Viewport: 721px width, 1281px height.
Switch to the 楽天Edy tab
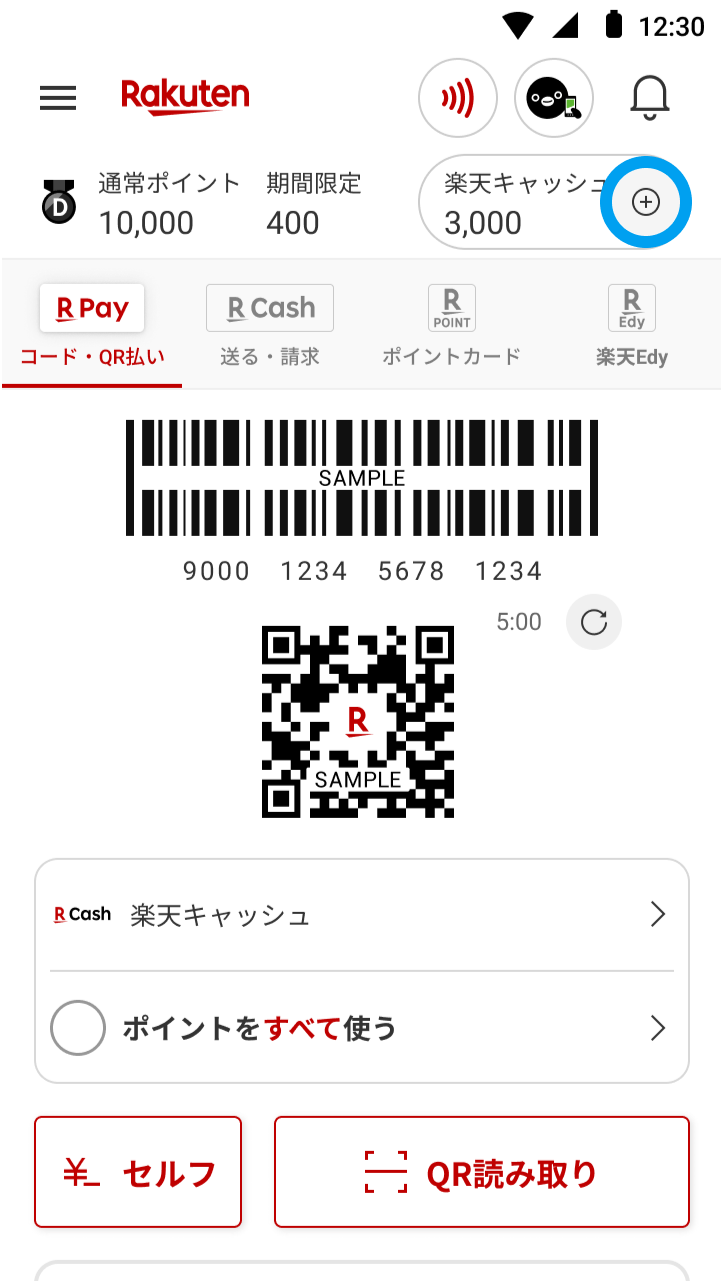pyautogui.click(x=632, y=326)
